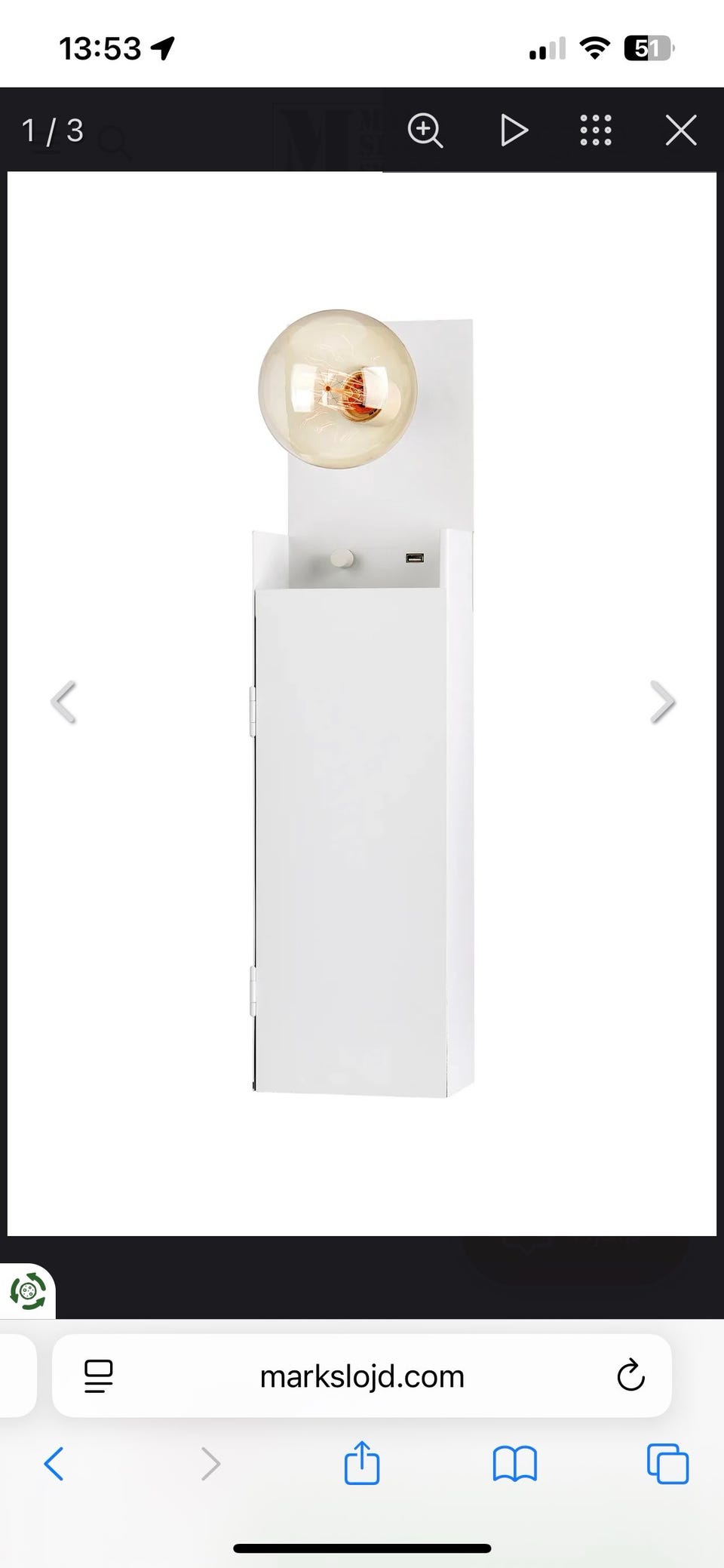
Task: Open Safari bookmarks
Action: [x=514, y=1464]
